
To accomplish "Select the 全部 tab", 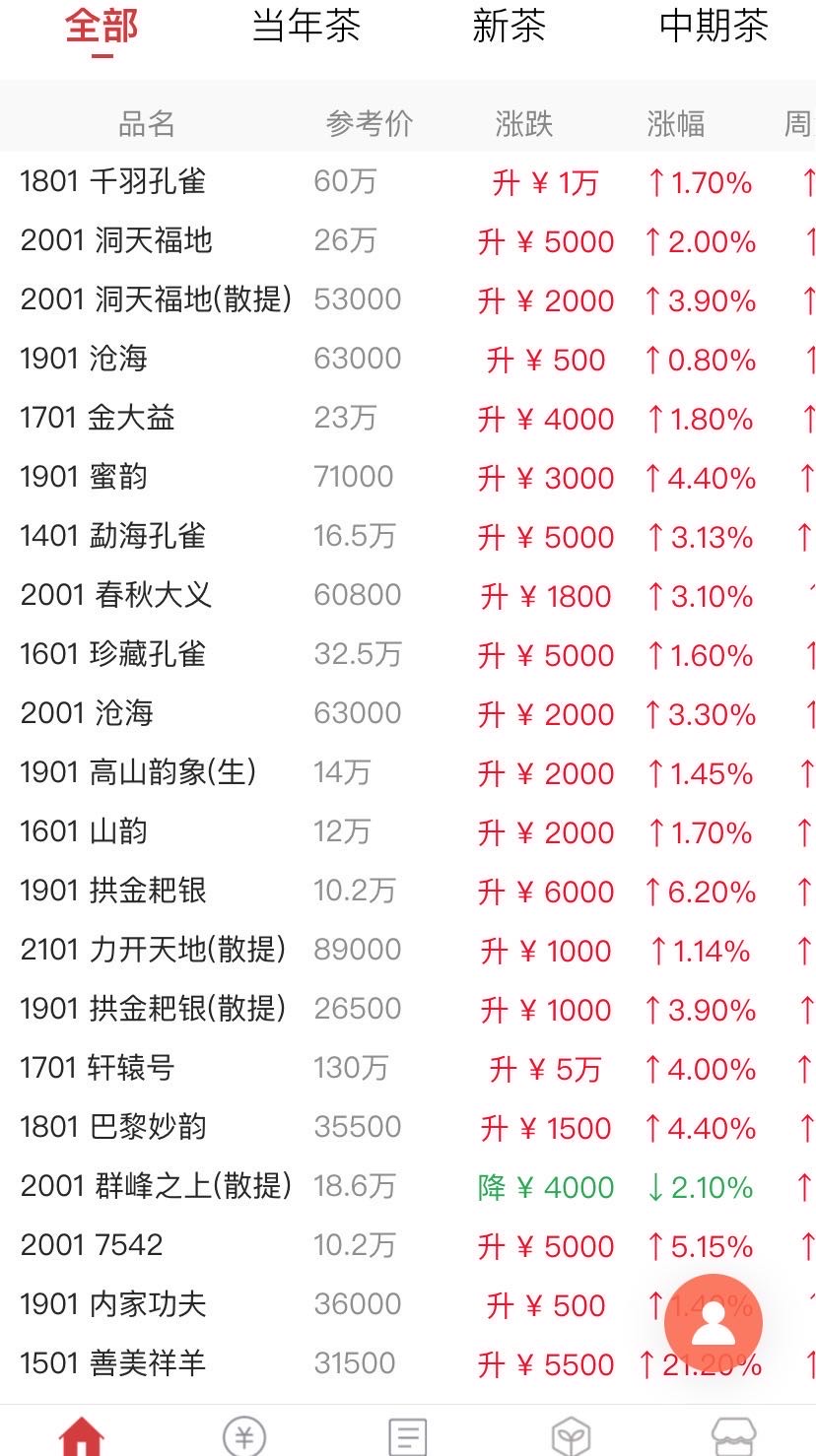I will point(102,26).
